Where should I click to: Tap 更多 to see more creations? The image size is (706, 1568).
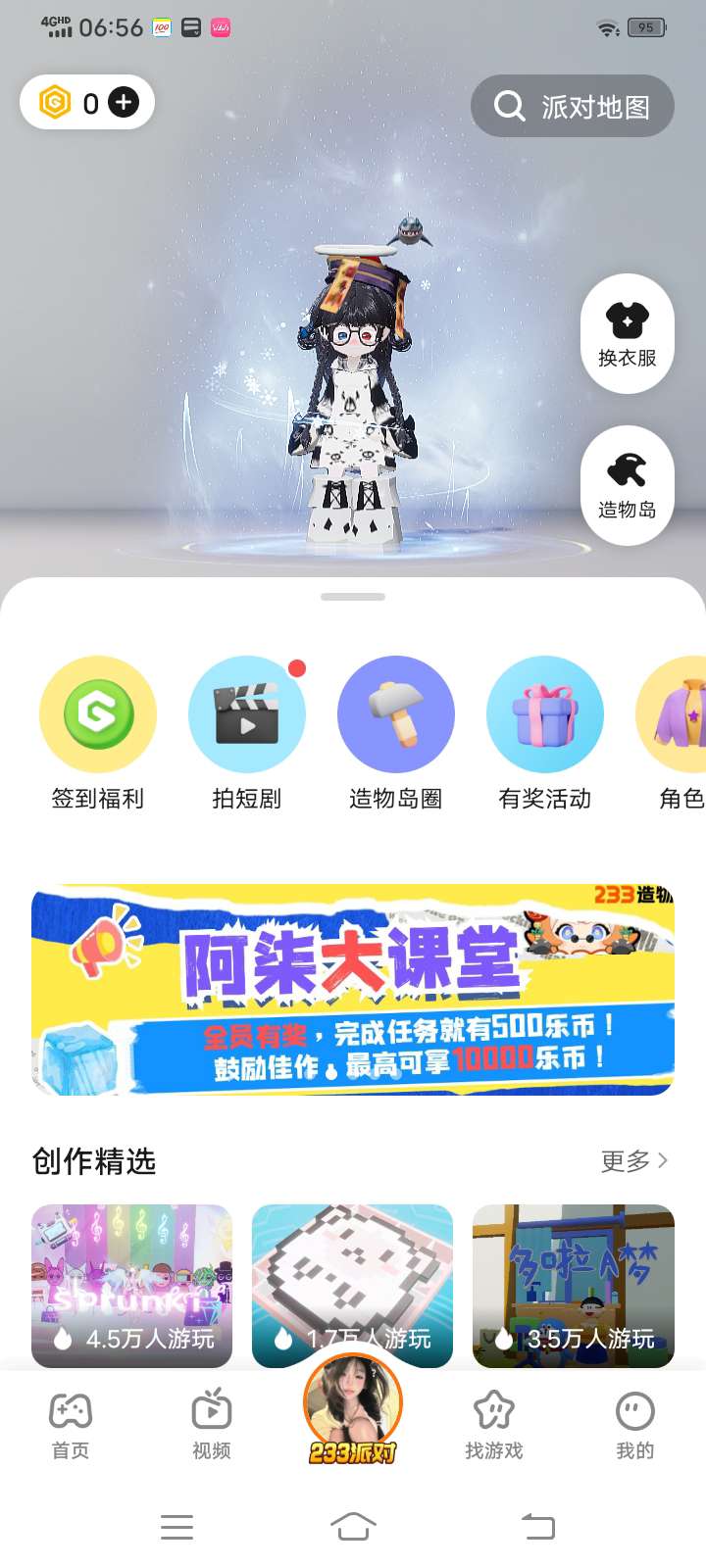click(634, 1161)
